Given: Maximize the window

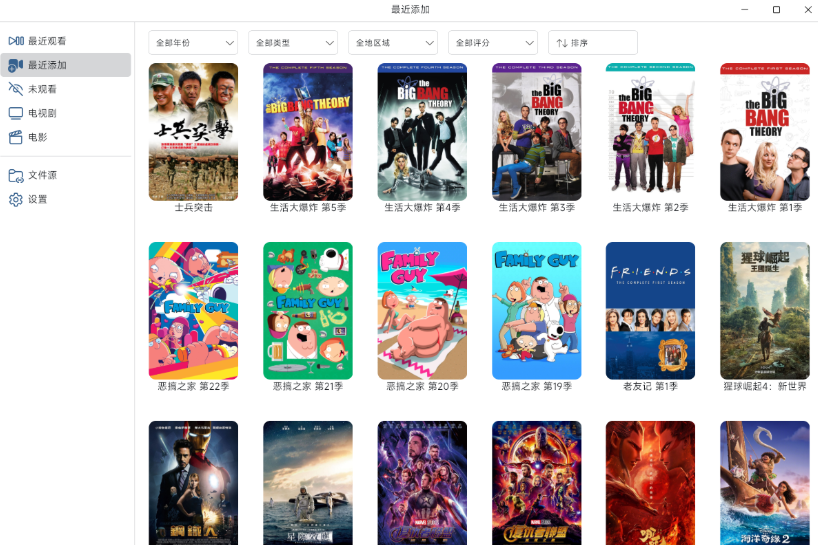Looking at the screenshot, I should tap(776, 9).
